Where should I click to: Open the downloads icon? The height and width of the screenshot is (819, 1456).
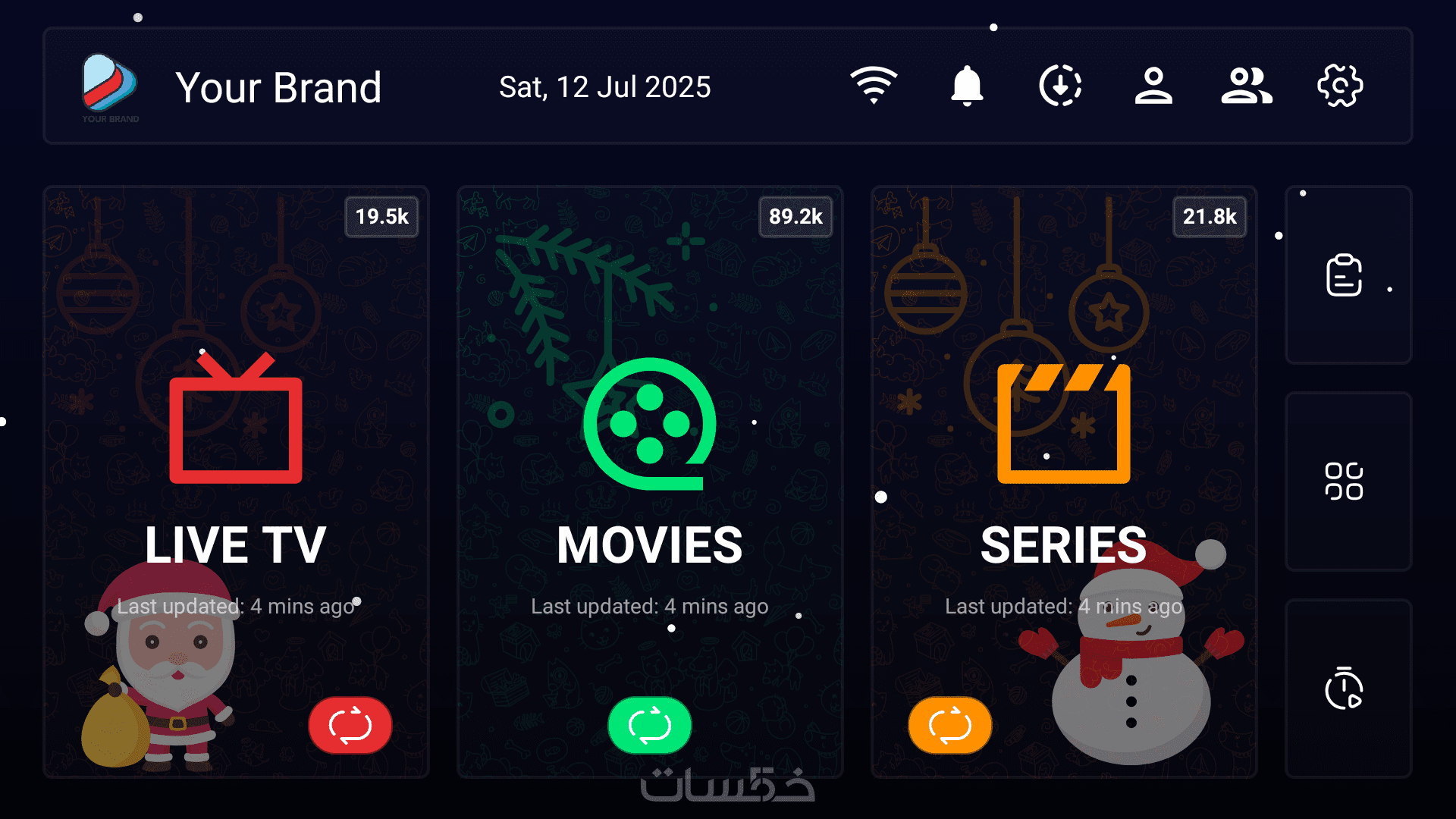point(1060,85)
